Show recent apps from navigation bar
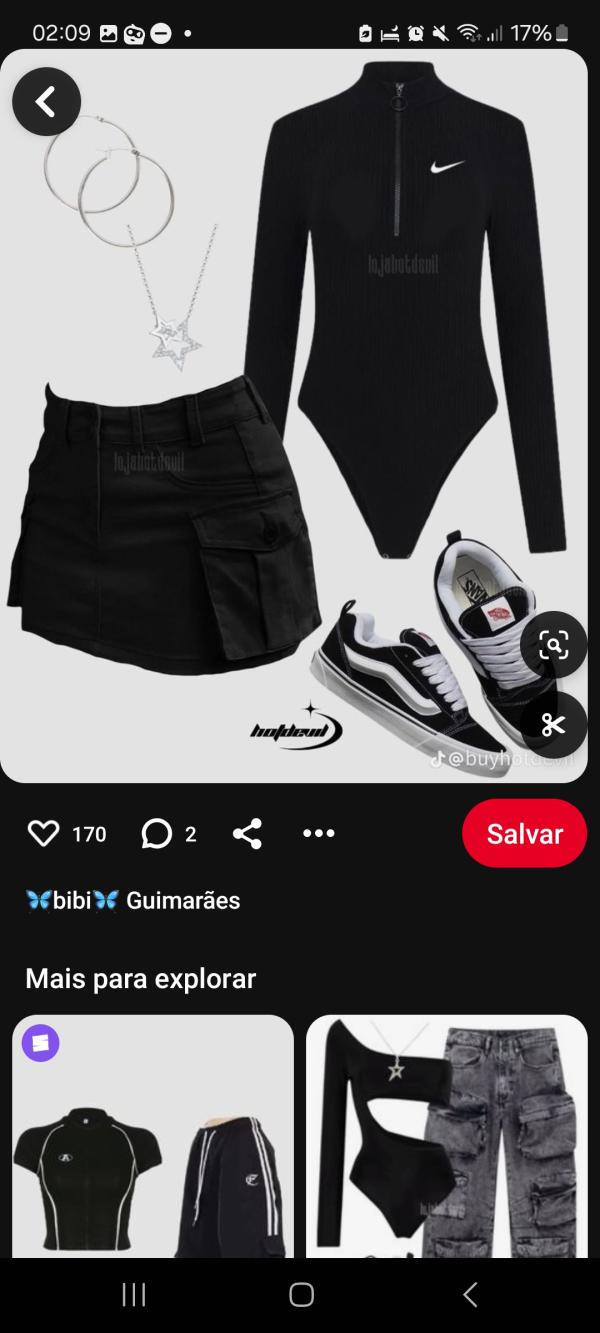Image resolution: width=600 pixels, height=1333 pixels. [133, 1295]
